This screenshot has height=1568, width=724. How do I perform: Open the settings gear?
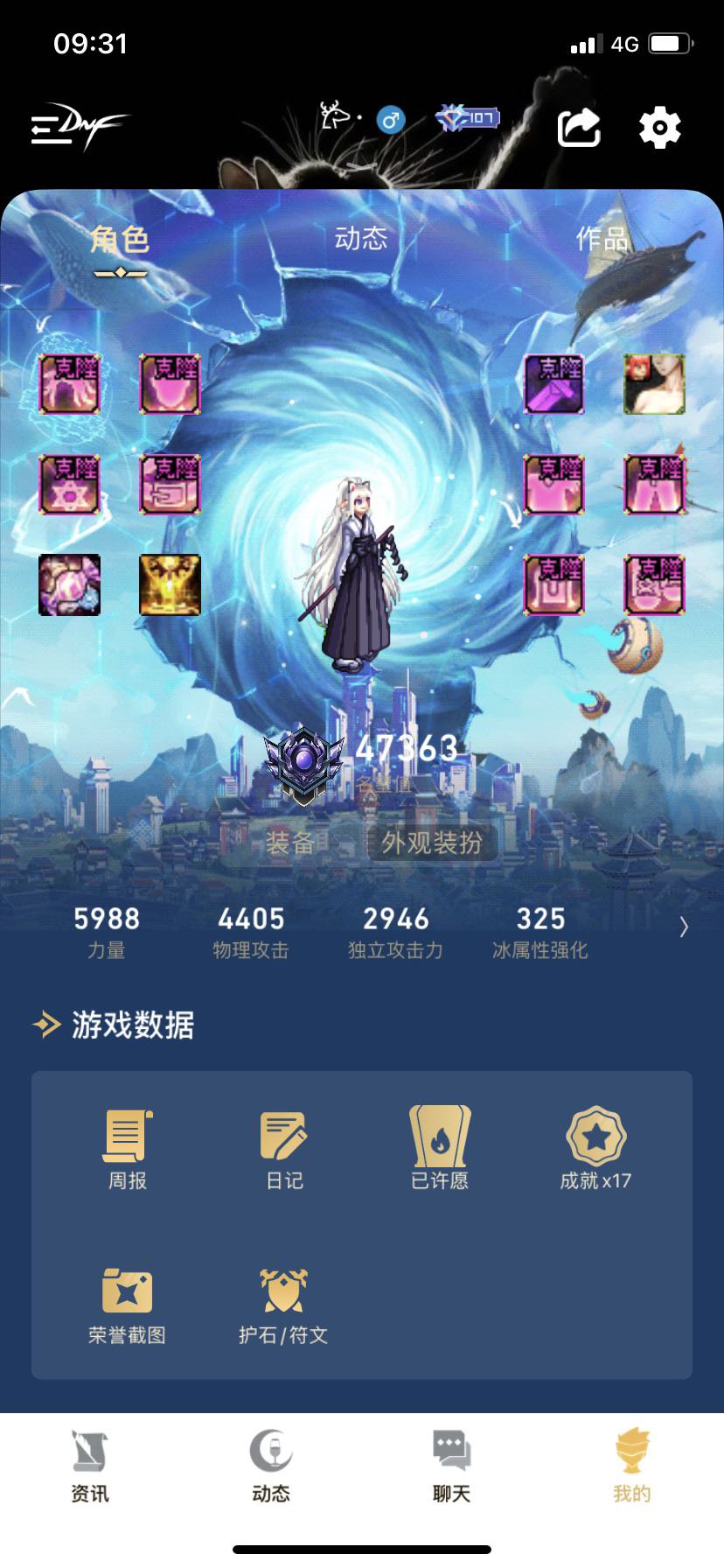[659, 129]
